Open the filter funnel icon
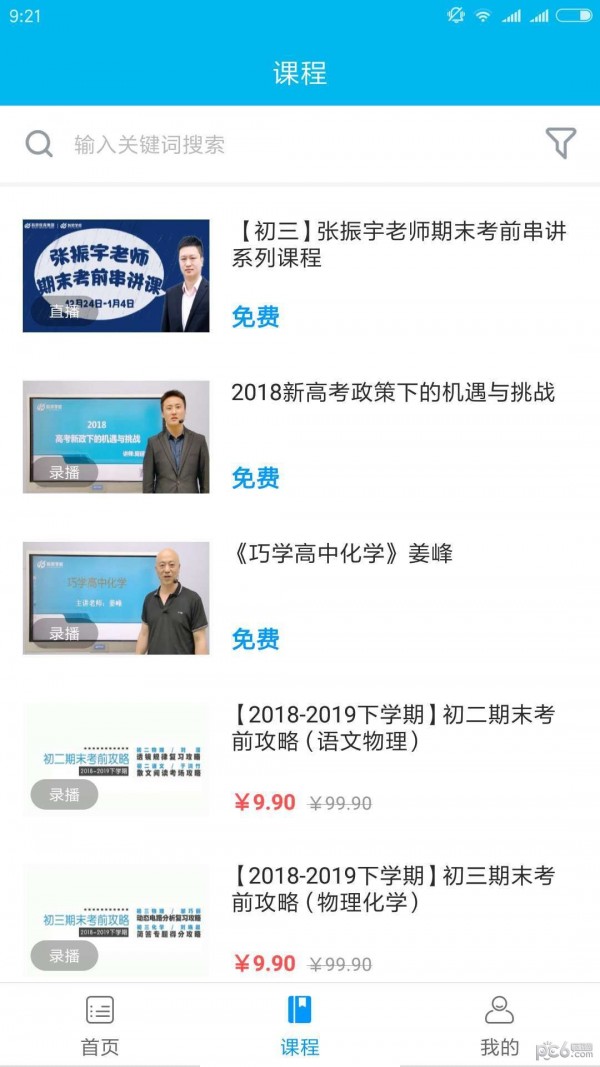This screenshot has width=600, height=1067. 561,144
